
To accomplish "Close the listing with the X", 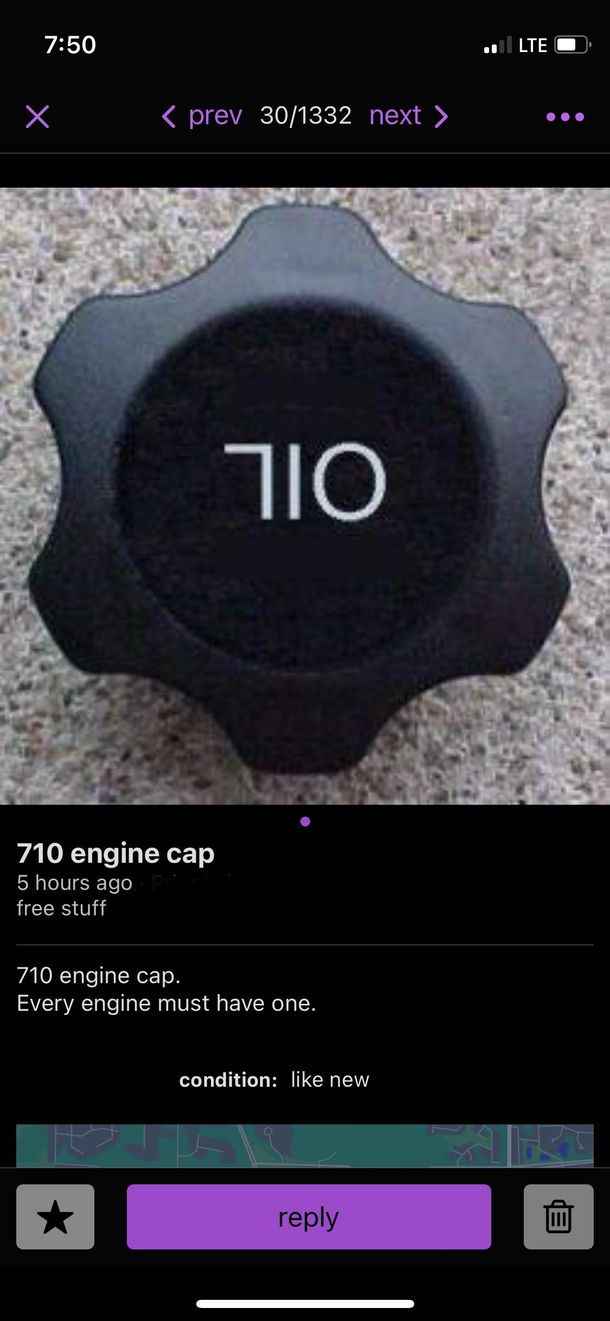I will pos(37,117).
